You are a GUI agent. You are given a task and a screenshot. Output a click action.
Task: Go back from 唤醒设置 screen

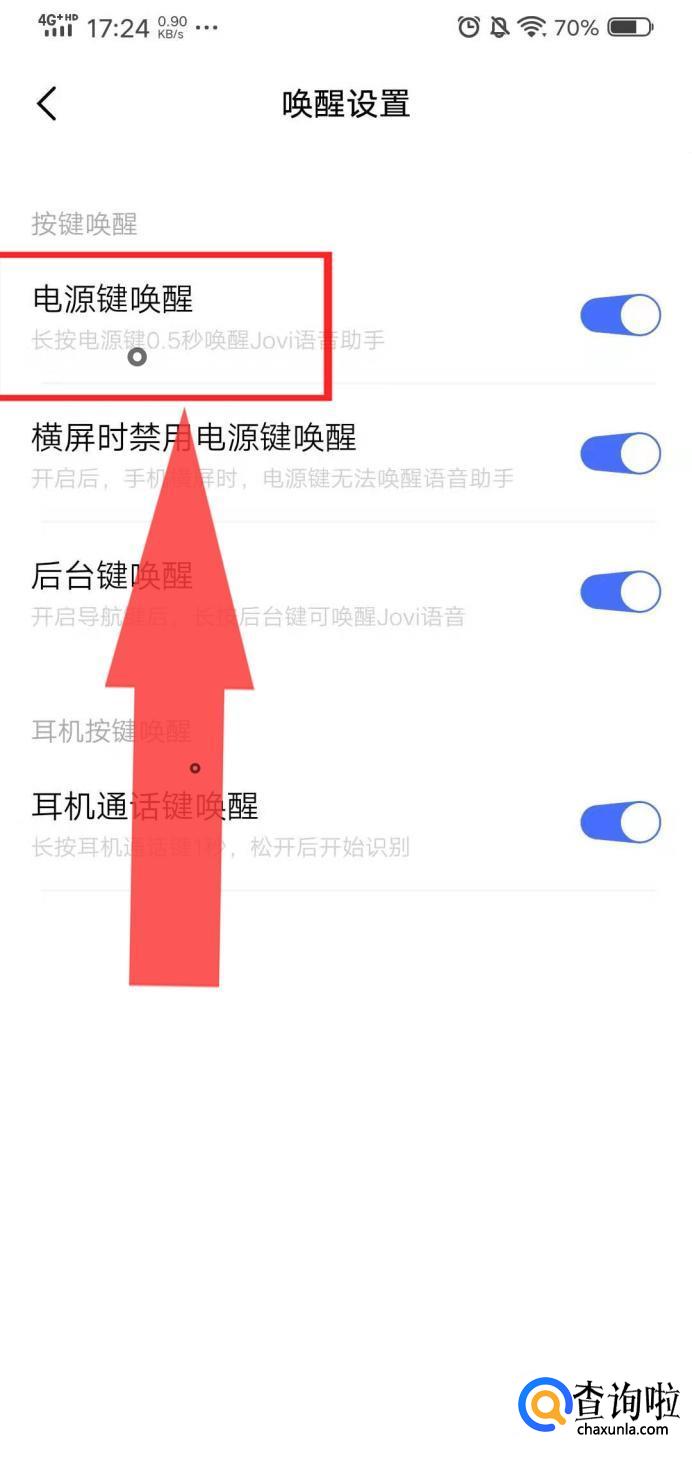pyautogui.click(x=46, y=104)
